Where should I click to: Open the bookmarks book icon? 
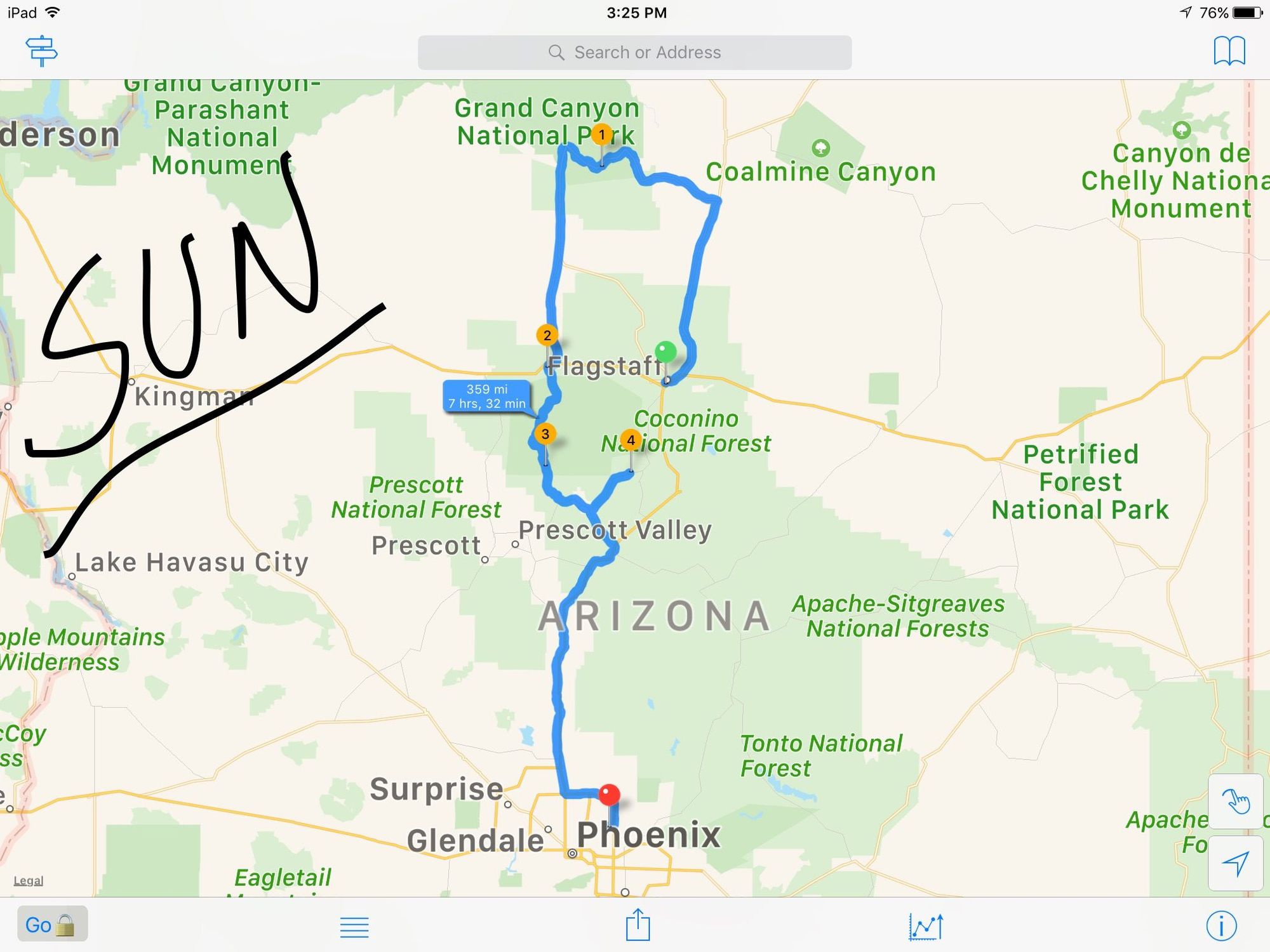click(1229, 51)
